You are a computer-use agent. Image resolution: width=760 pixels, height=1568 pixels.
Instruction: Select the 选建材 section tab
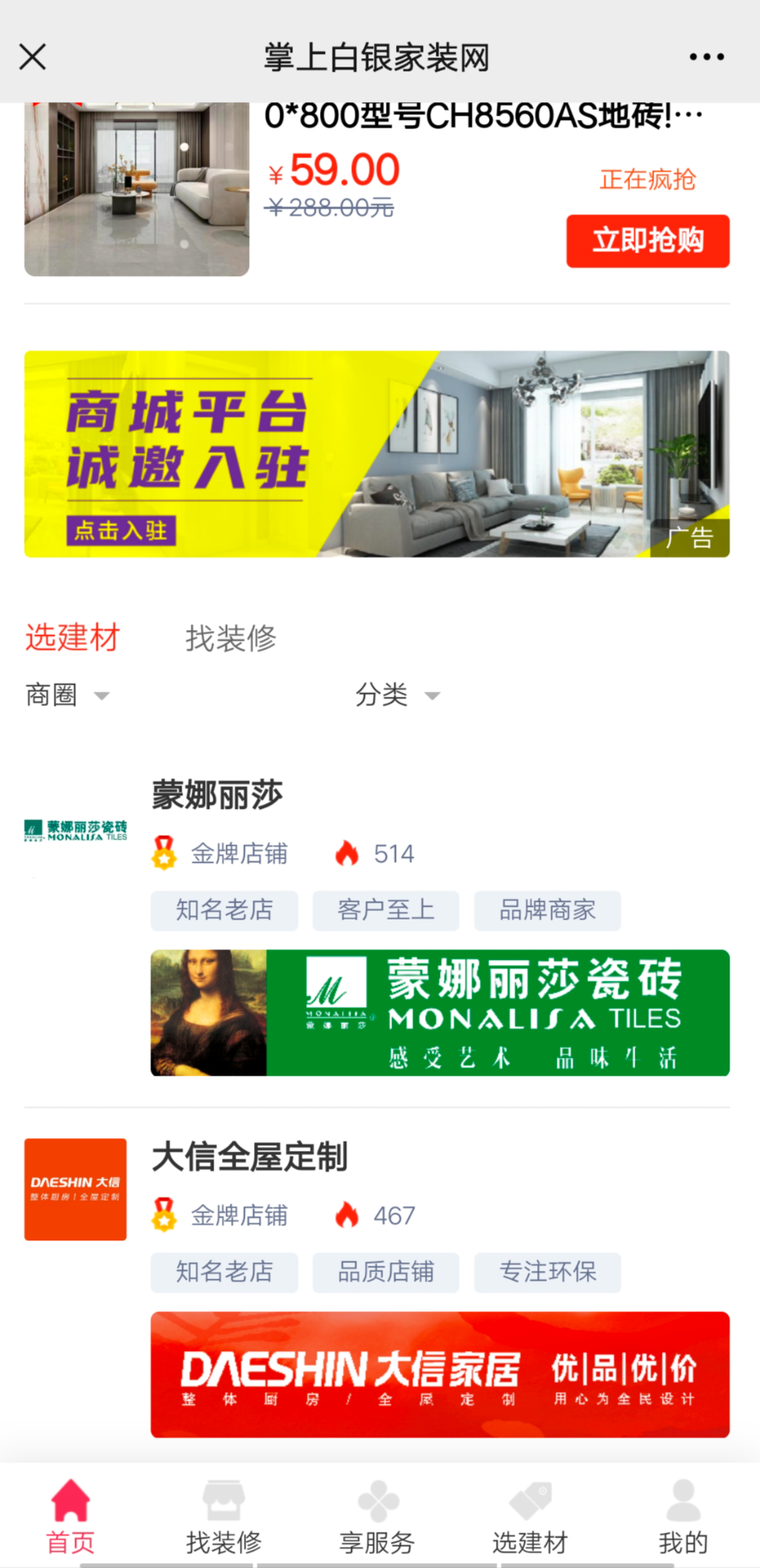click(73, 638)
